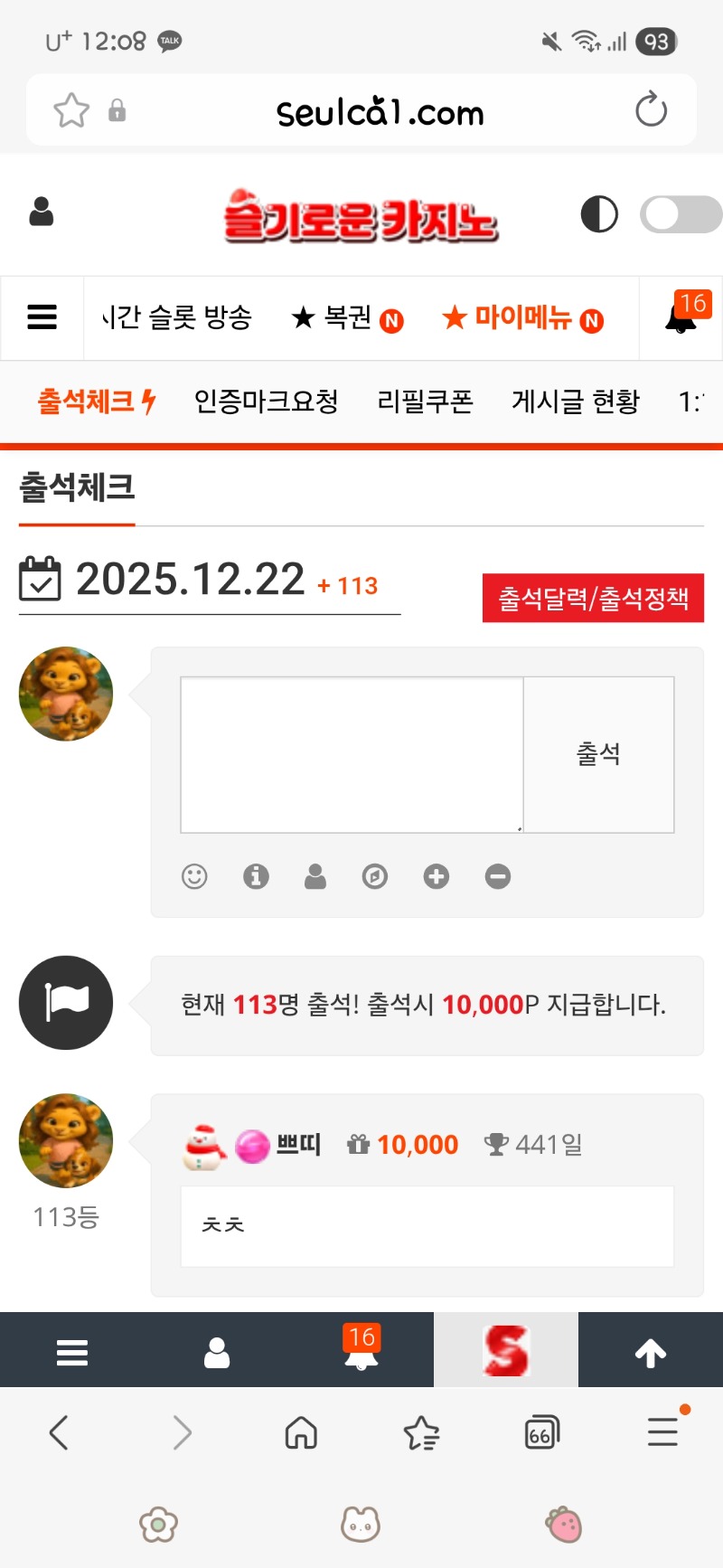Open the hamburger menu in top nav

coord(42,317)
